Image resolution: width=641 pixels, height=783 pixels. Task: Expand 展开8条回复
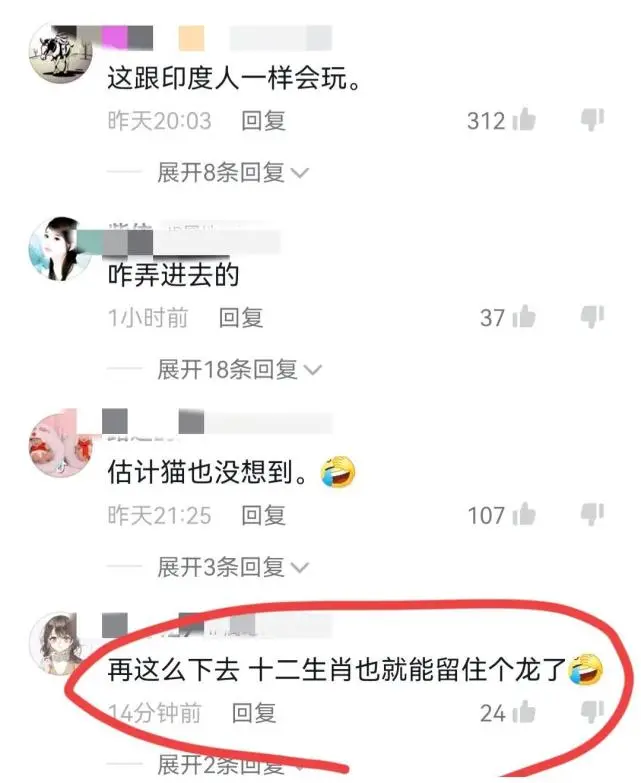point(232,172)
